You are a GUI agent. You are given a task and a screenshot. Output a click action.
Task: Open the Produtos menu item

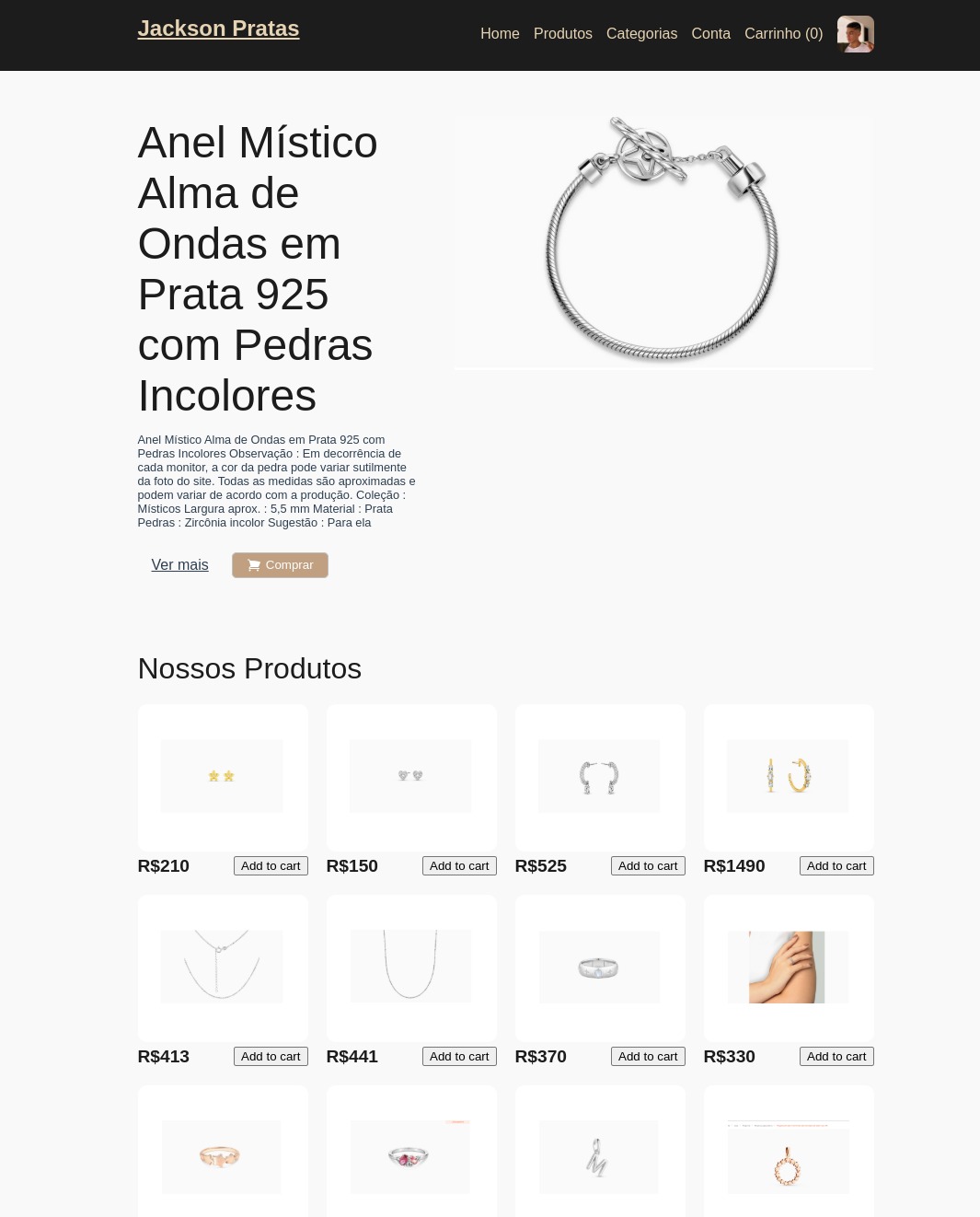pyautogui.click(x=562, y=34)
